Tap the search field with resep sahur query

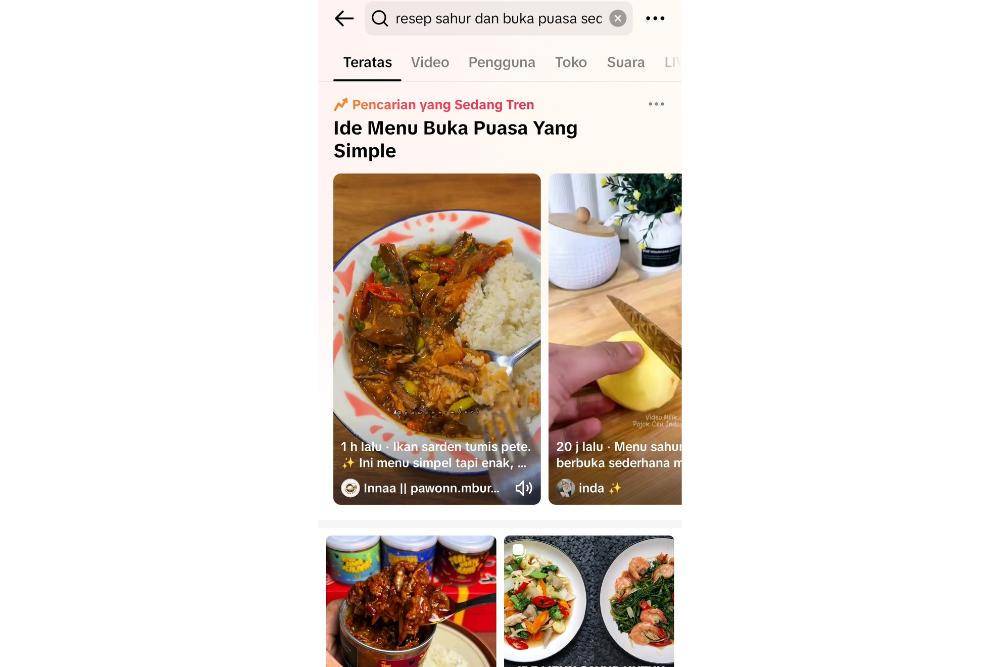[x=497, y=18]
